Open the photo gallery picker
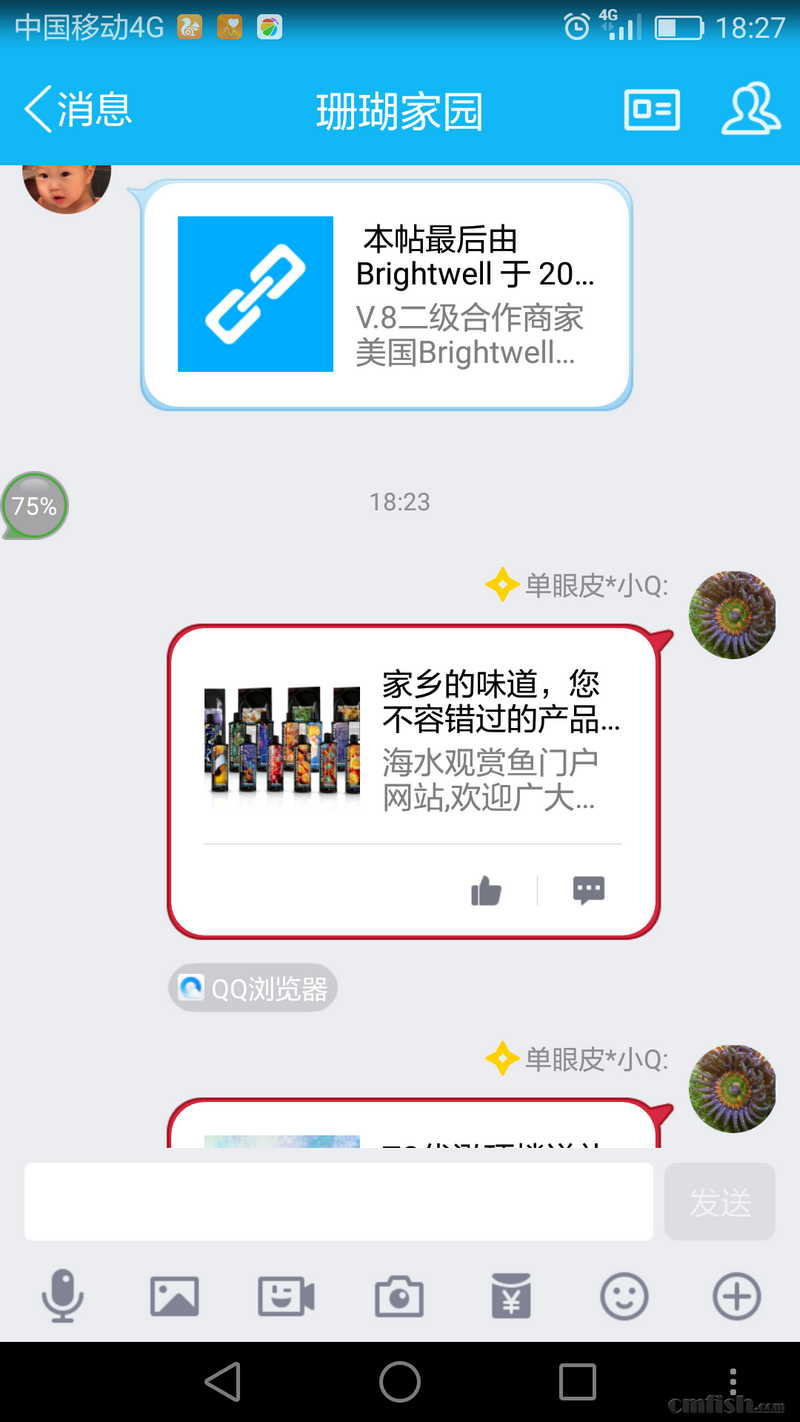The width and height of the screenshot is (800, 1422). click(174, 1297)
